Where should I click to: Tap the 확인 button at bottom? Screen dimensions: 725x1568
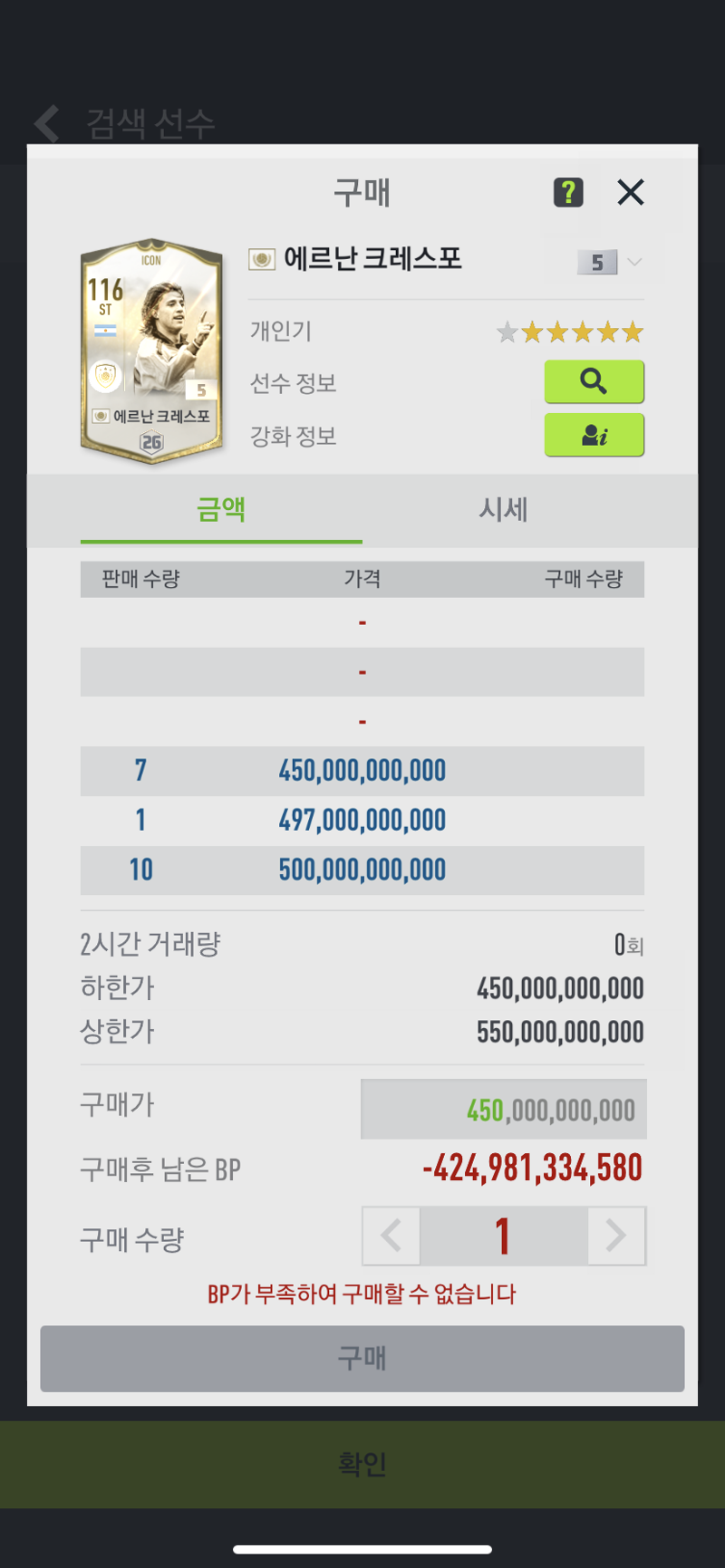362,1464
